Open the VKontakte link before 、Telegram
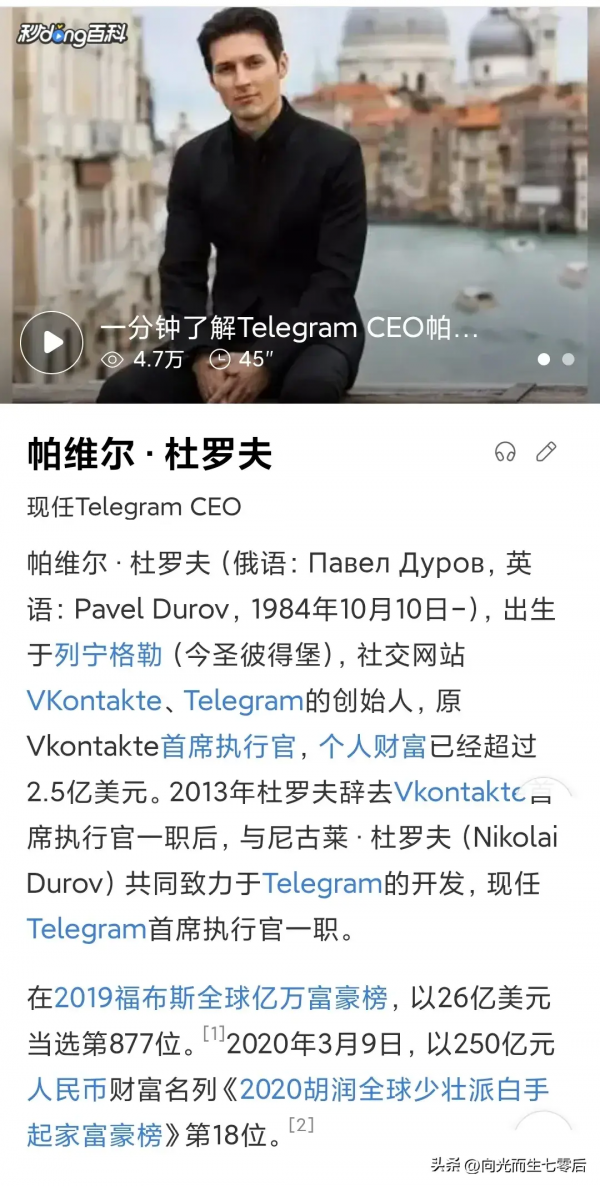Screen dimensions: 600x1186 tap(94, 700)
